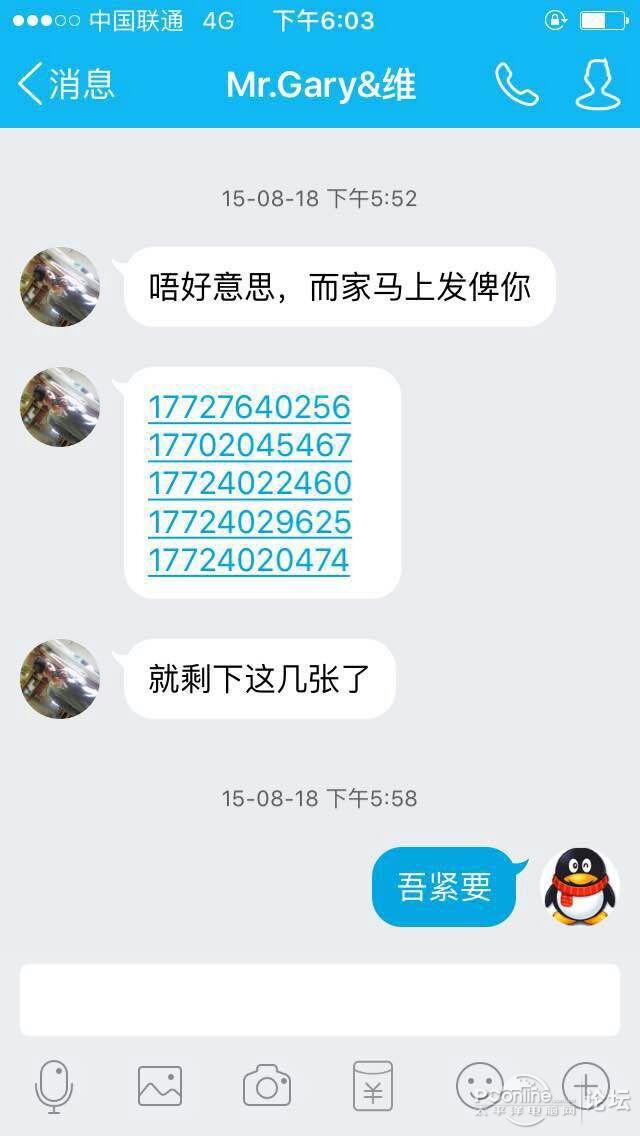Send a red packet with ¥ icon
The width and height of the screenshot is (640, 1136).
[x=373, y=1086]
